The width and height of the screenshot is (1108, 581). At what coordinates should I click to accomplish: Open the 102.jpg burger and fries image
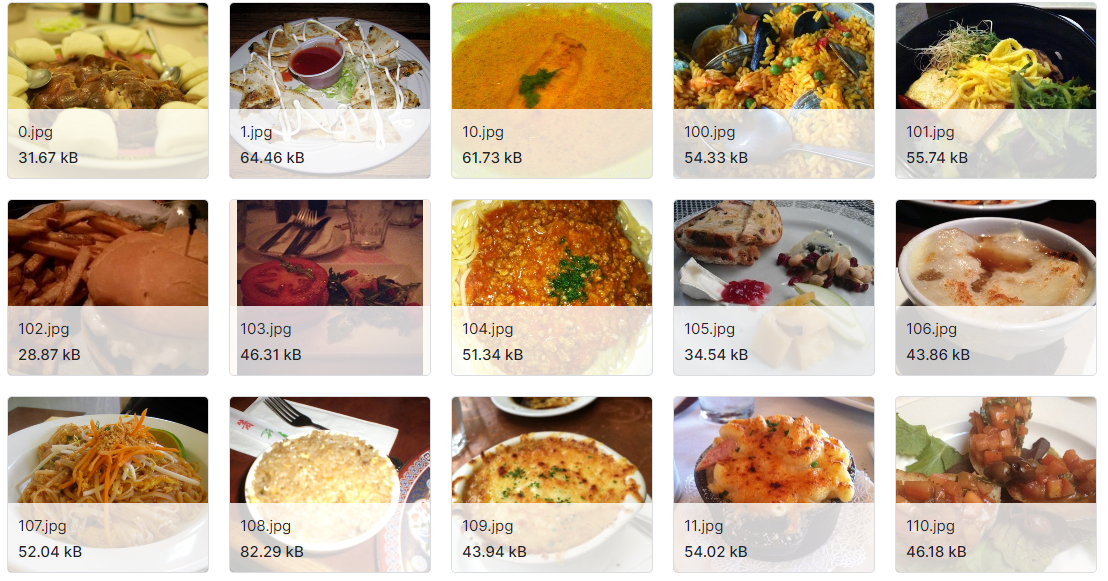pyautogui.click(x=108, y=287)
